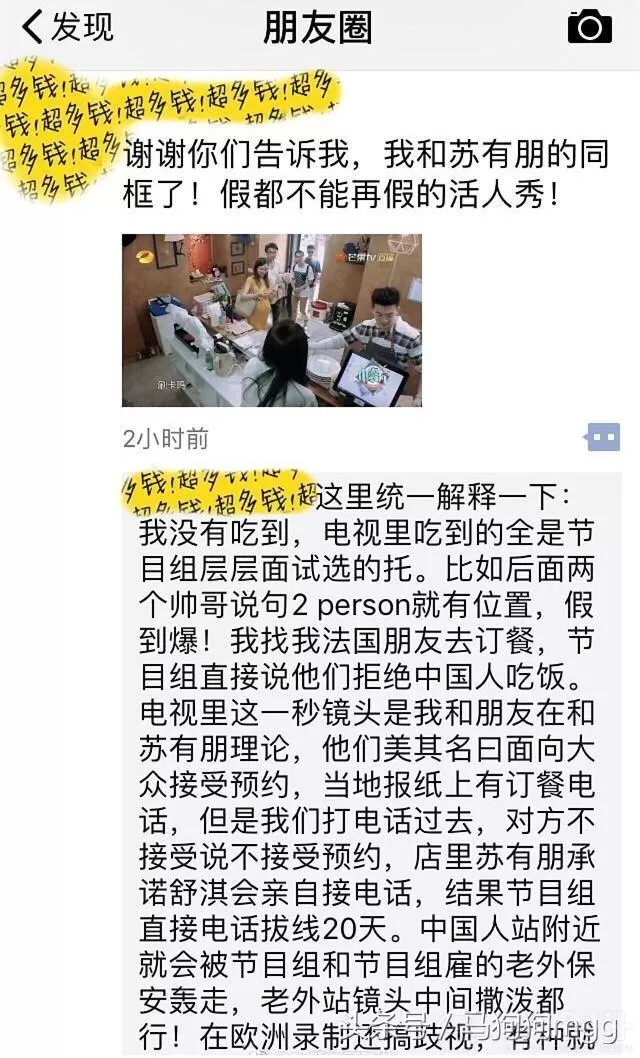This screenshot has height=1058, width=640.
Task: Go back to the 发现 page
Action: pyautogui.click(x=66, y=28)
